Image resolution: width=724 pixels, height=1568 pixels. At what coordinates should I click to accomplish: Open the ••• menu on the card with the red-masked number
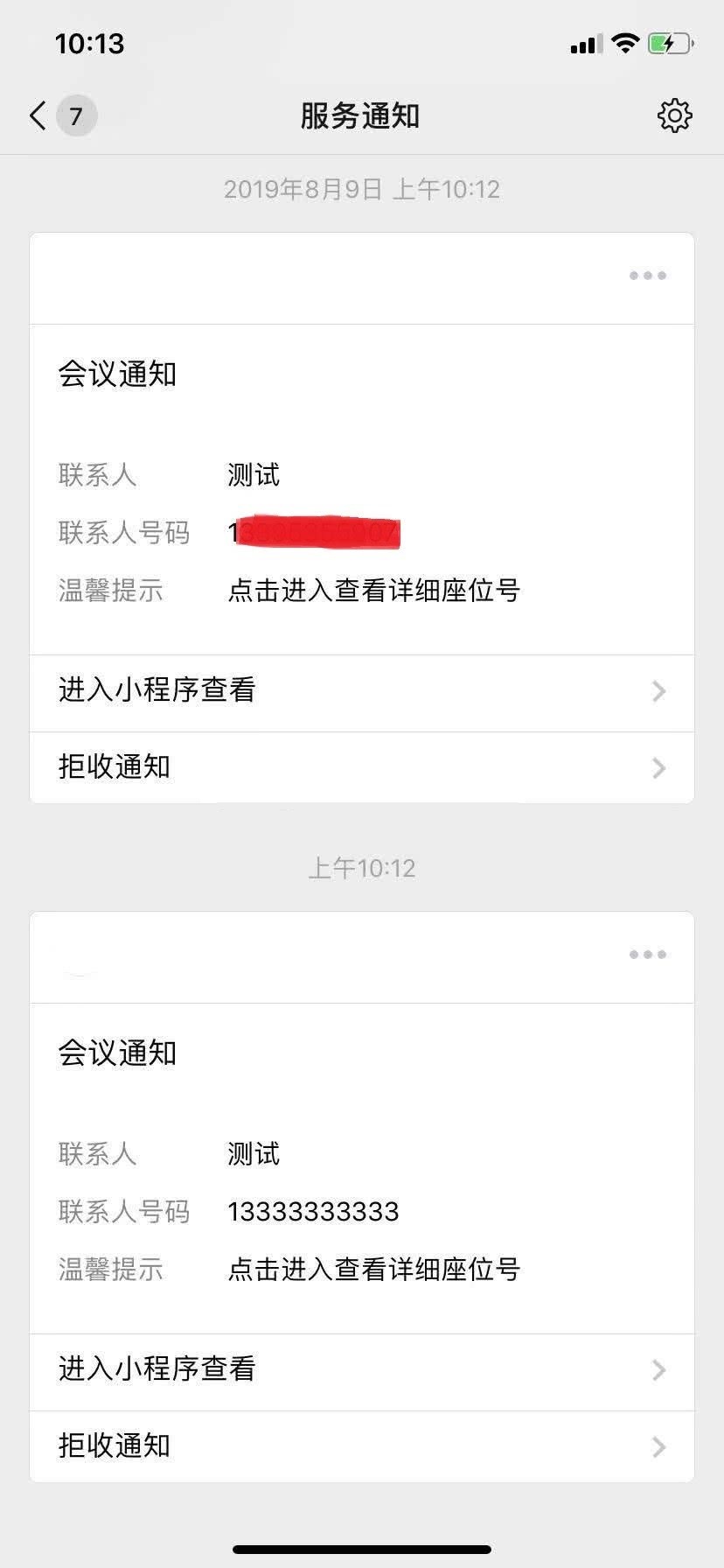(x=648, y=276)
